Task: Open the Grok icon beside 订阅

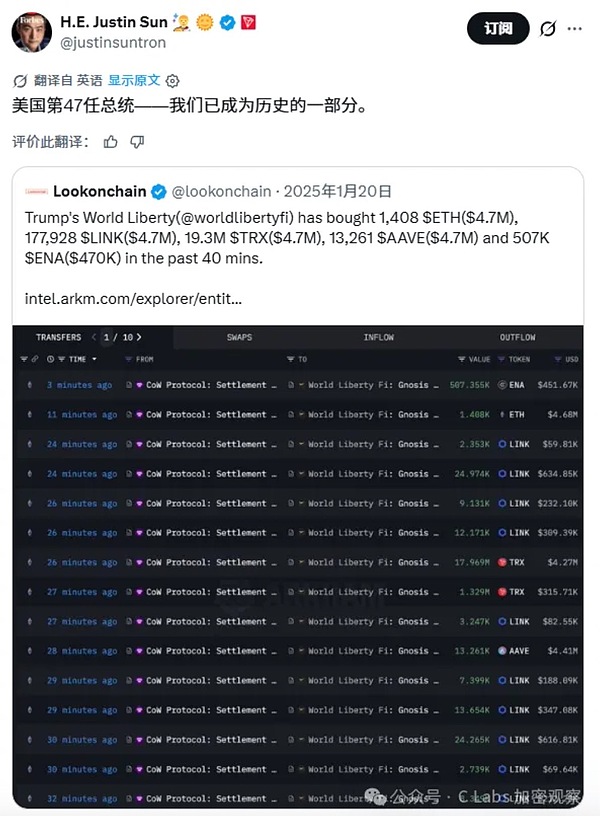Action: coord(547,29)
